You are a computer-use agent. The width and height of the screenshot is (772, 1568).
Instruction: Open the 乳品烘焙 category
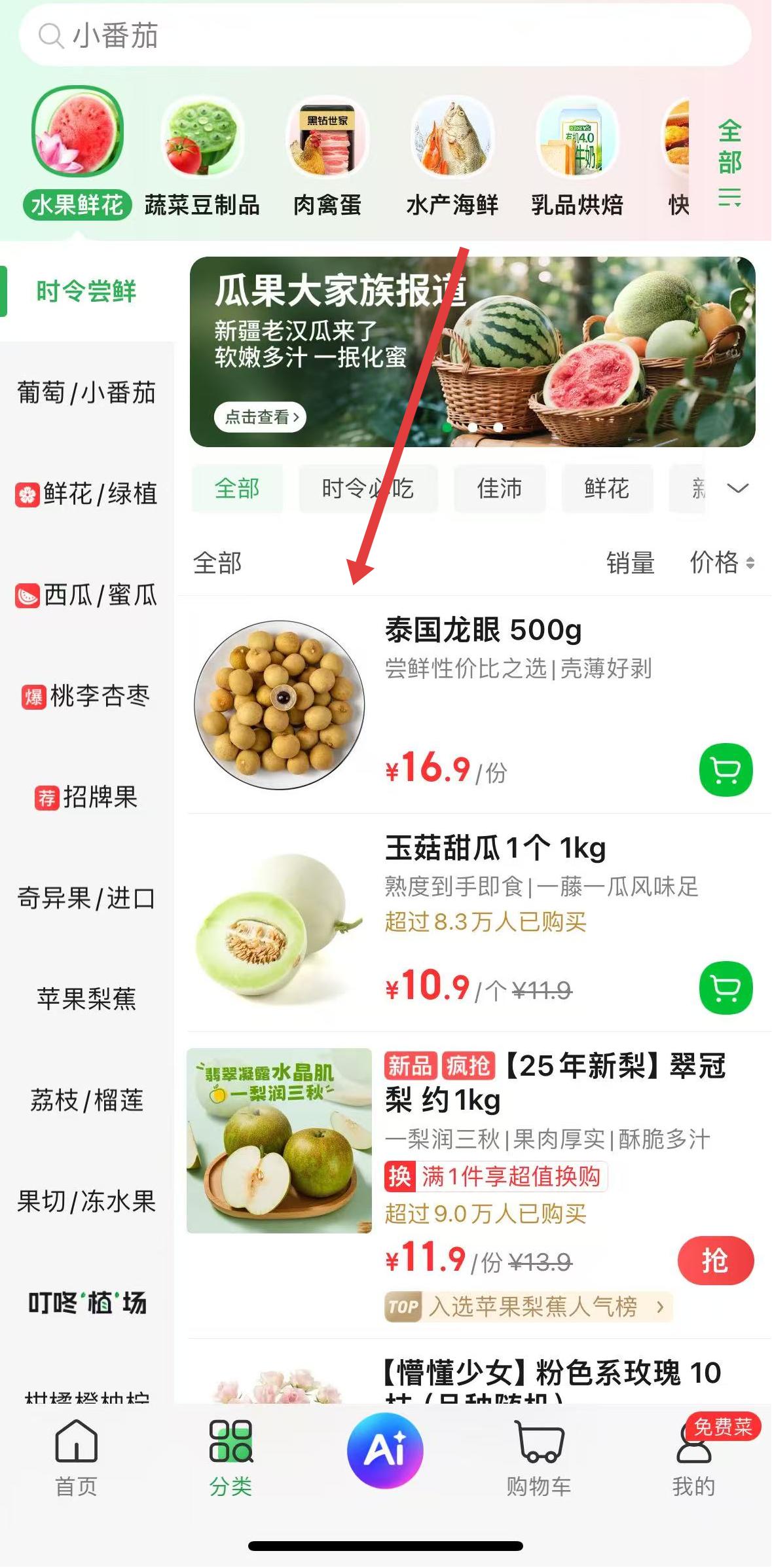click(x=577, y=157)
